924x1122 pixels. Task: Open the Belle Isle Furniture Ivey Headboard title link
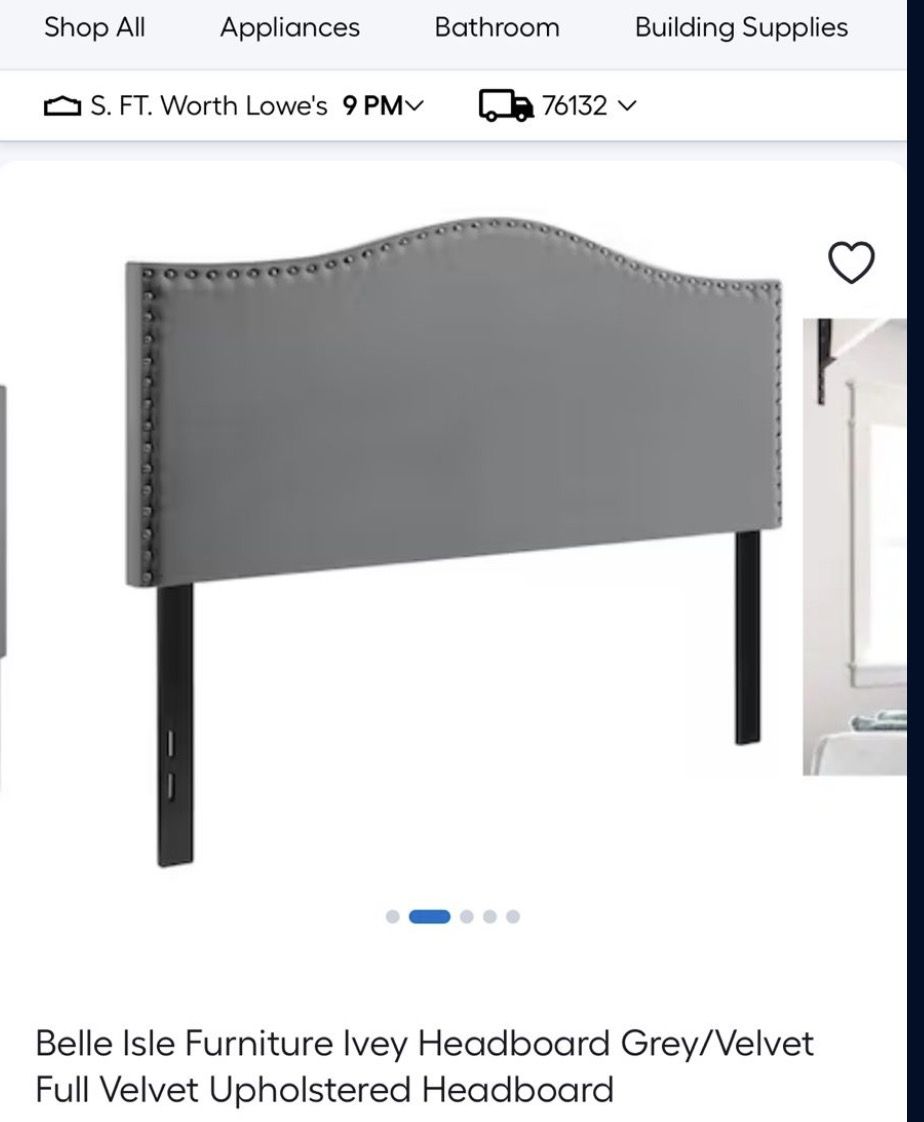(420, 1068)
